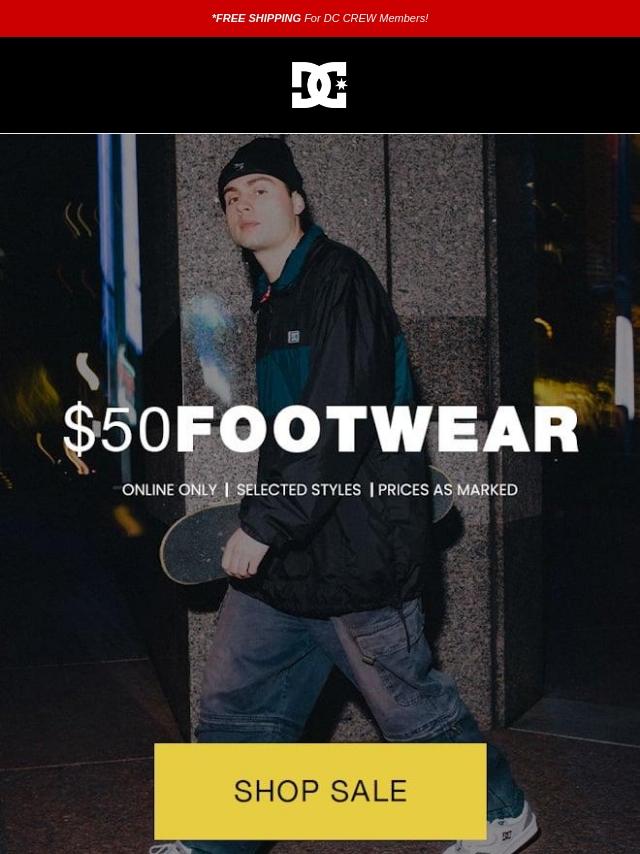Open the free shipping DC CREW banner
This screenshot has height=854, width=640.
(320, 18)
